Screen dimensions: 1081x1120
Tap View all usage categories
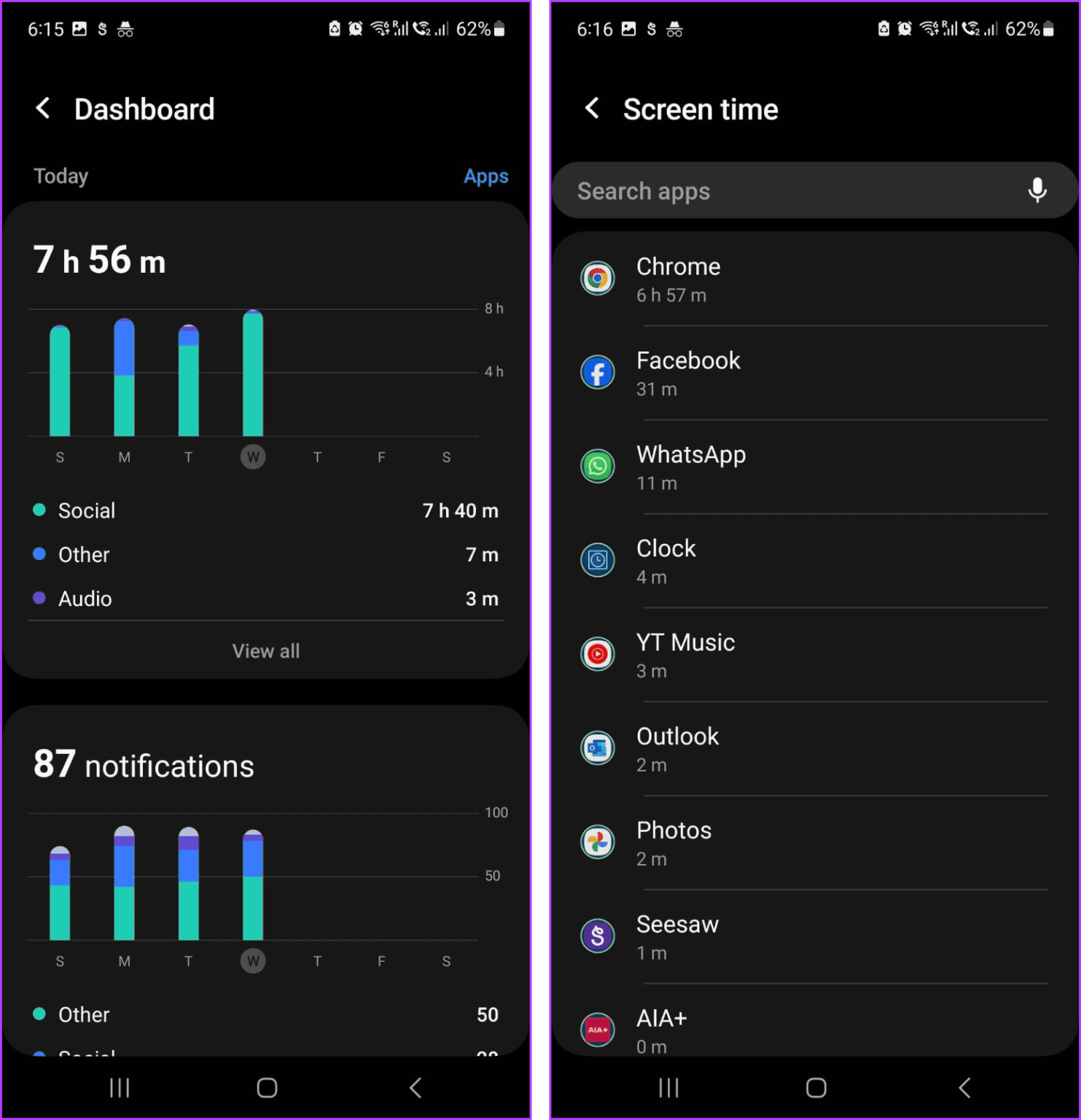(x=265, y=650)
